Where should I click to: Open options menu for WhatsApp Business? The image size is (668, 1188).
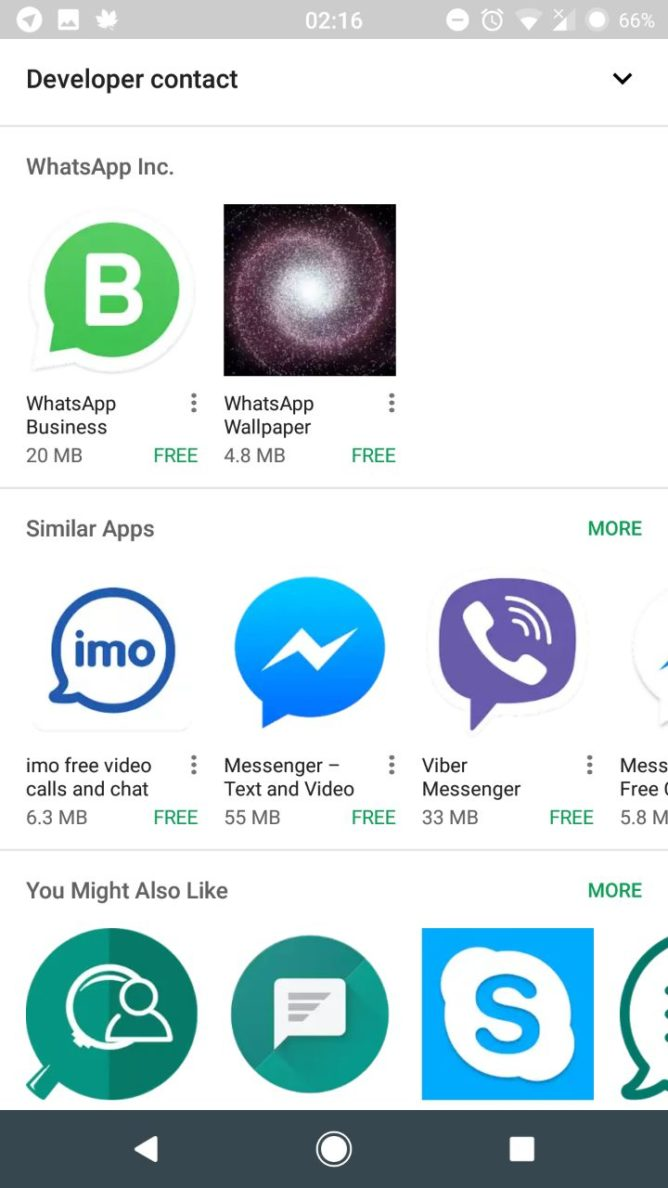tap(194, 403)
